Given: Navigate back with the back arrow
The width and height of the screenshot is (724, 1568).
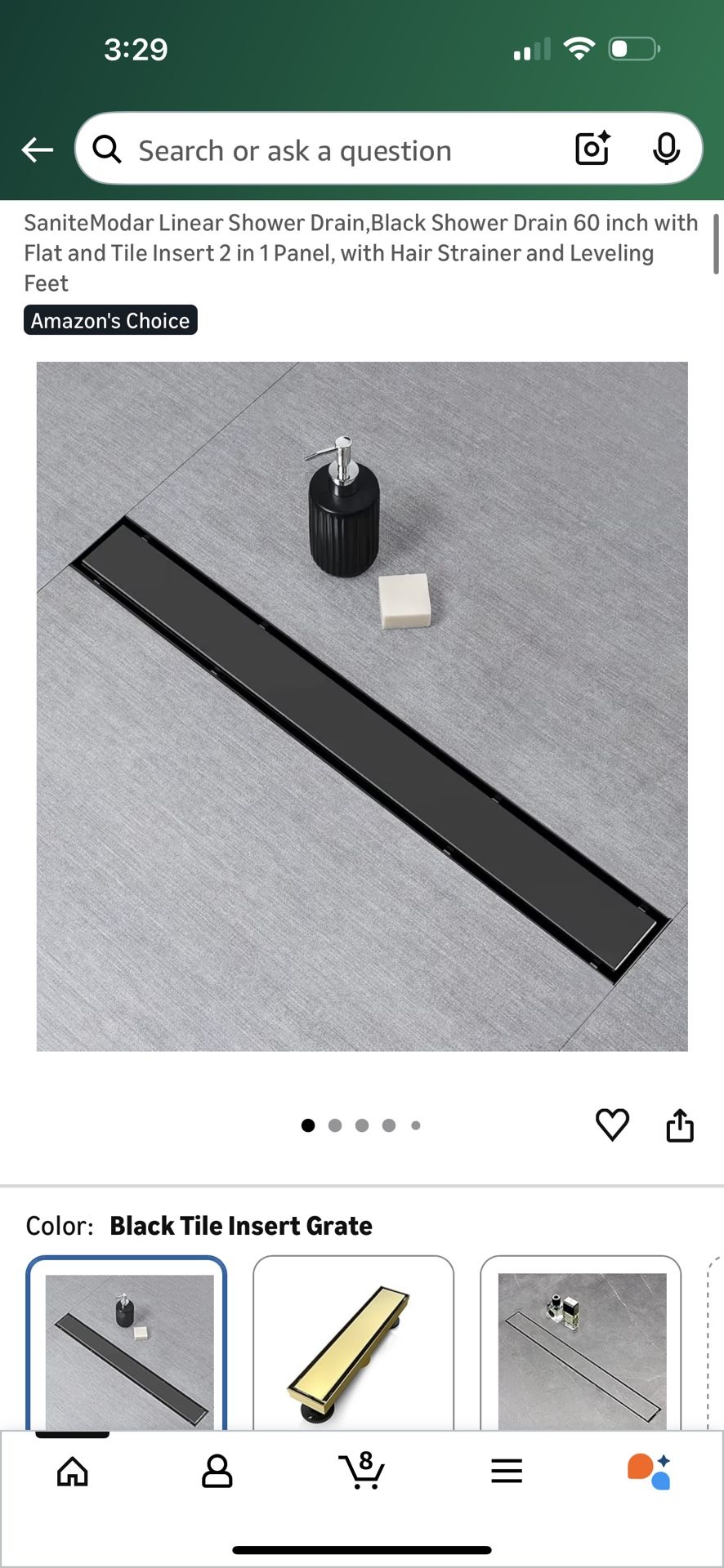Looking at the screenshot, I should [x=36, y=149].
